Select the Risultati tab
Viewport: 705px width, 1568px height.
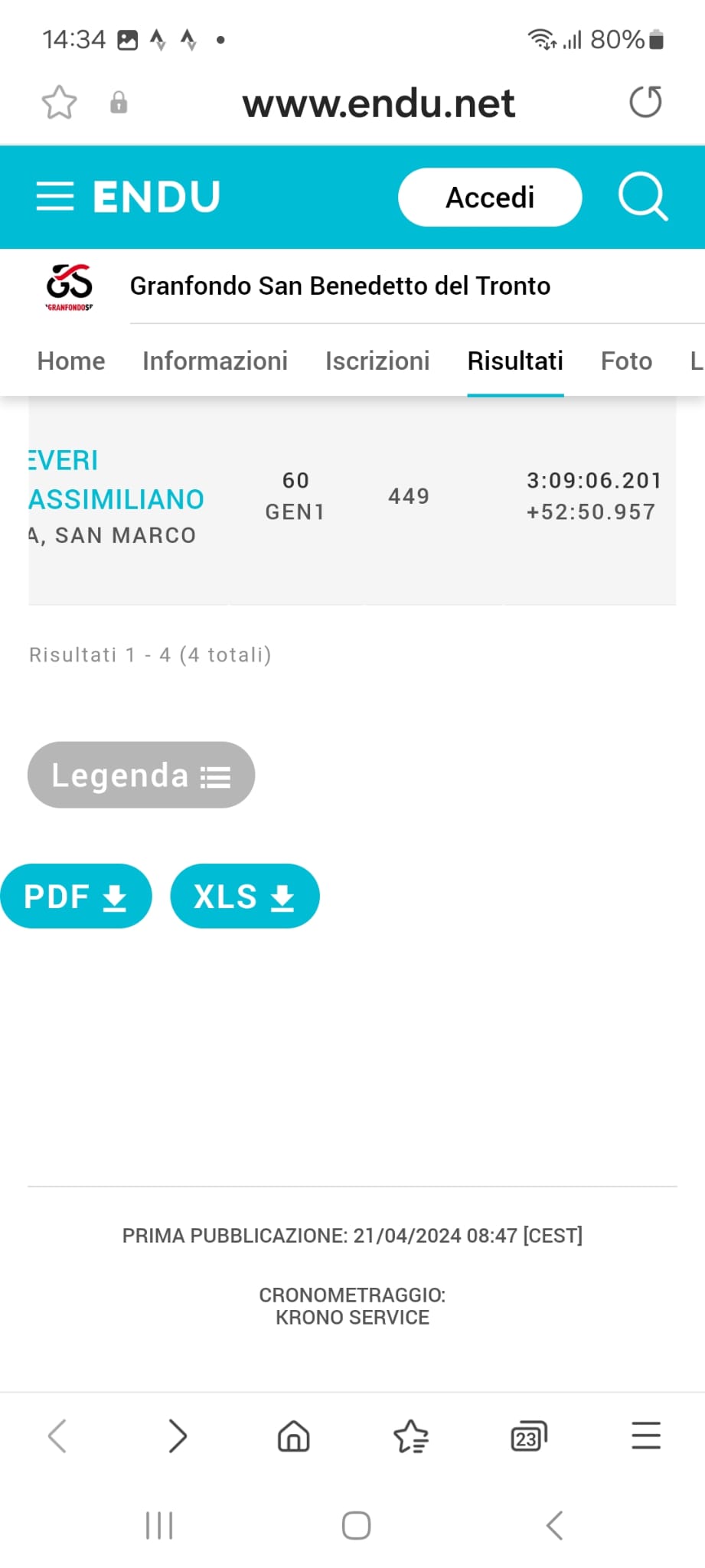(x=515, y=361)
